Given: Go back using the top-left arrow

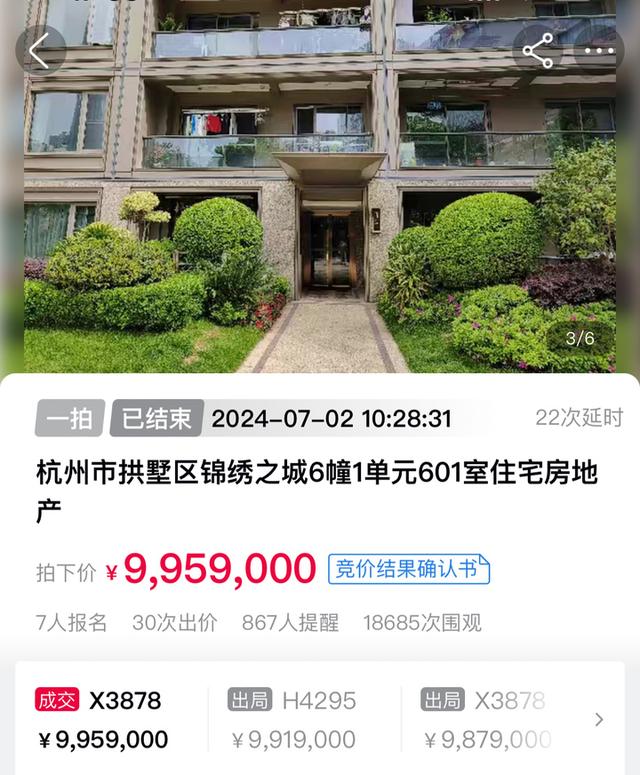Looking at the screenshot, I should pyautogui.click(x=40, y=50).
